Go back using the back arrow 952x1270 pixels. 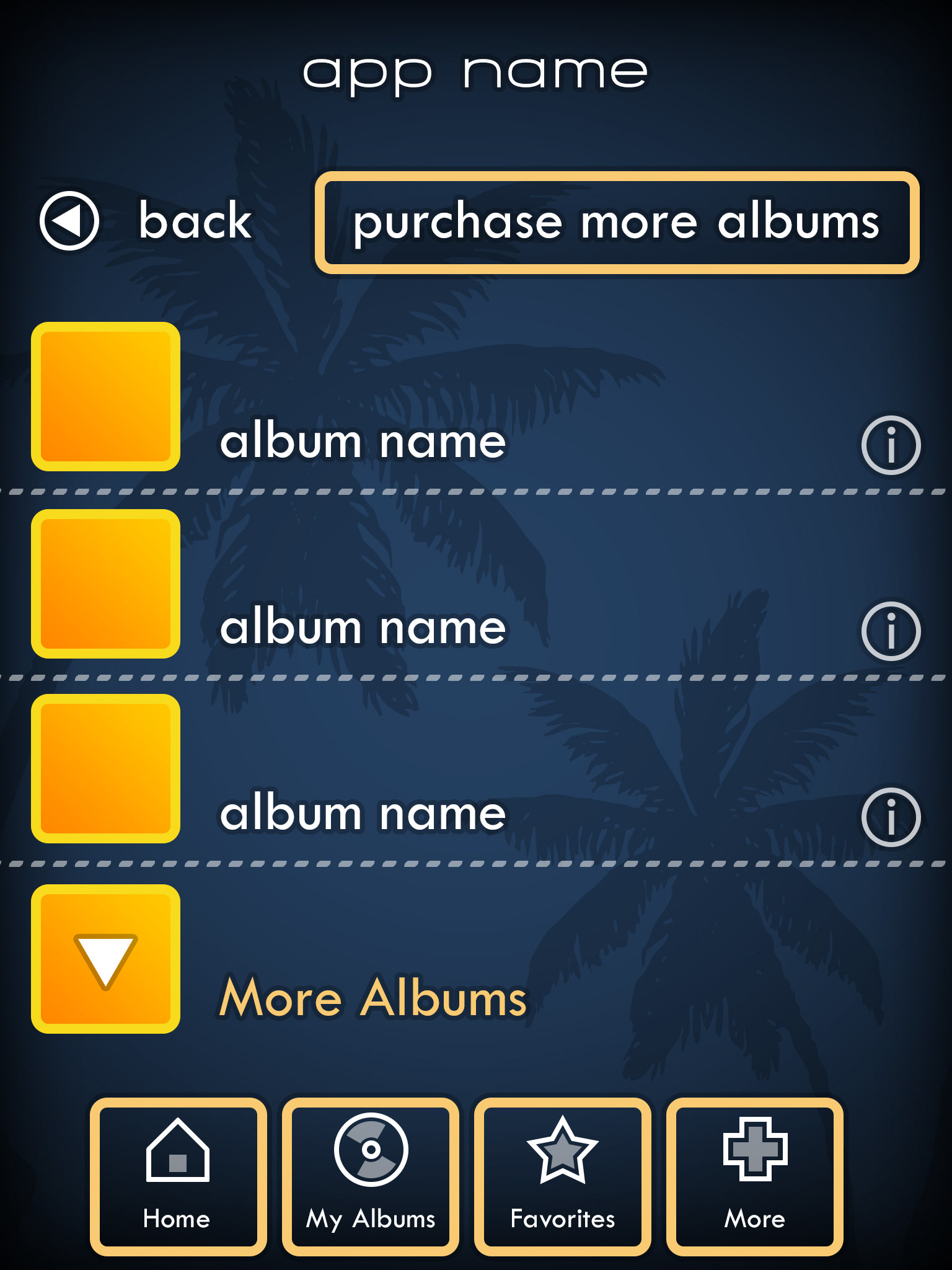[69, 221]
